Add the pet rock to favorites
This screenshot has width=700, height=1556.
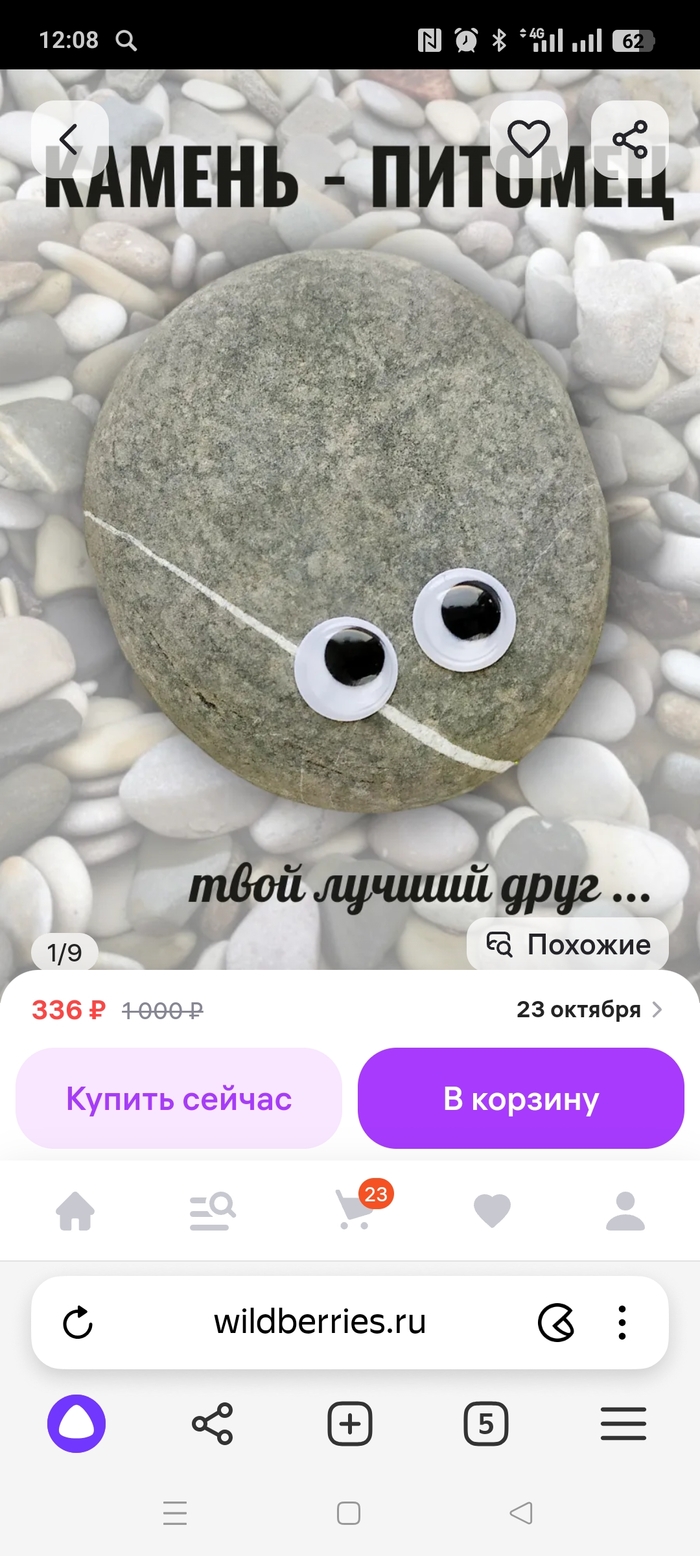529,140
